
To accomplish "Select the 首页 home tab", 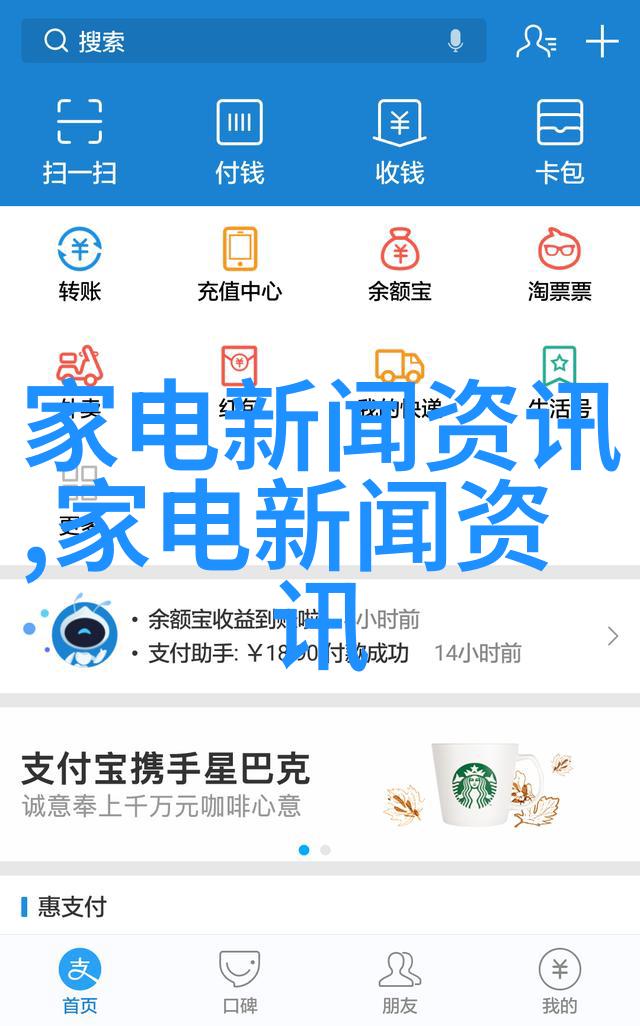I will pyautogui.click(x=80, y=980).
